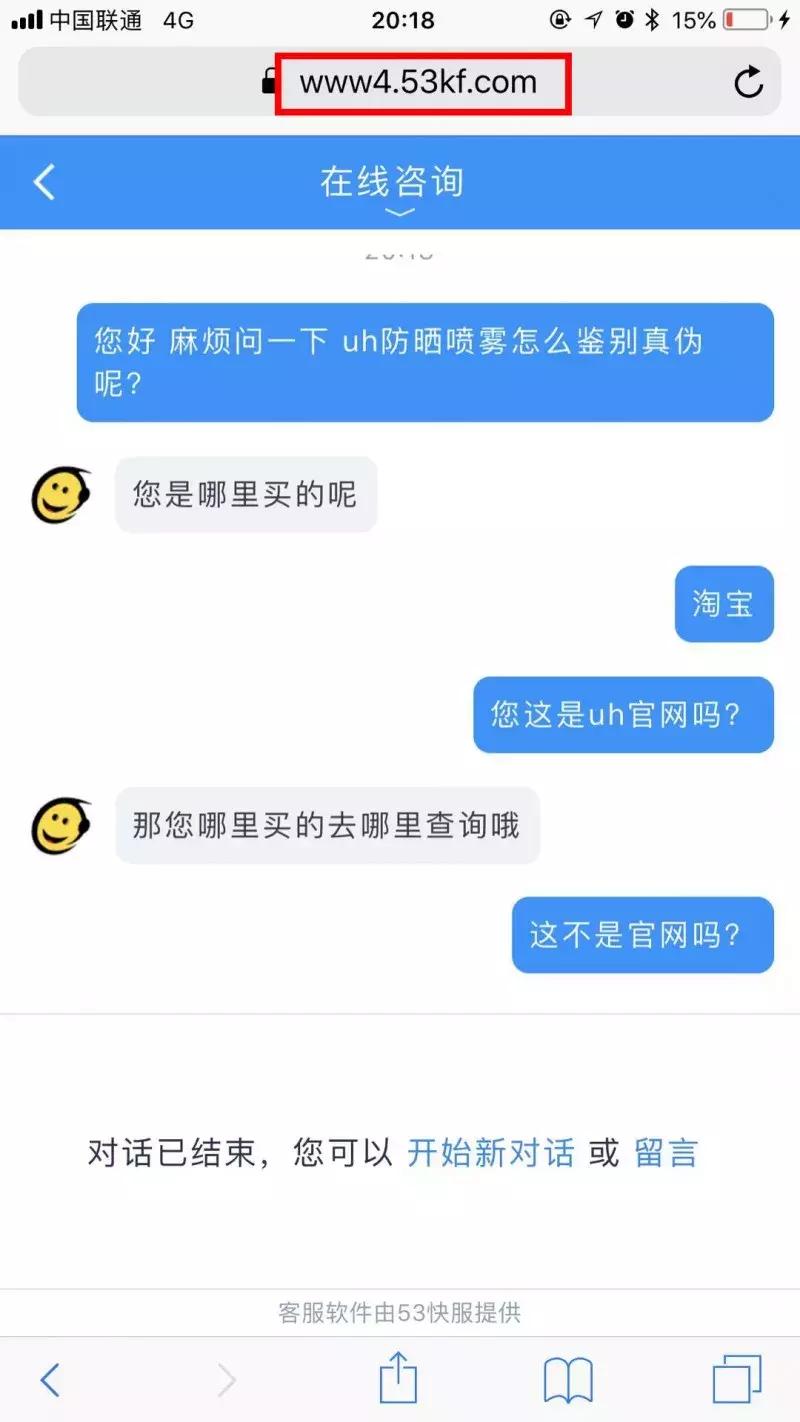The image size is (800, 1422).
Task: Tap the smiley customer service avatar
Action: tap(60, 493)
